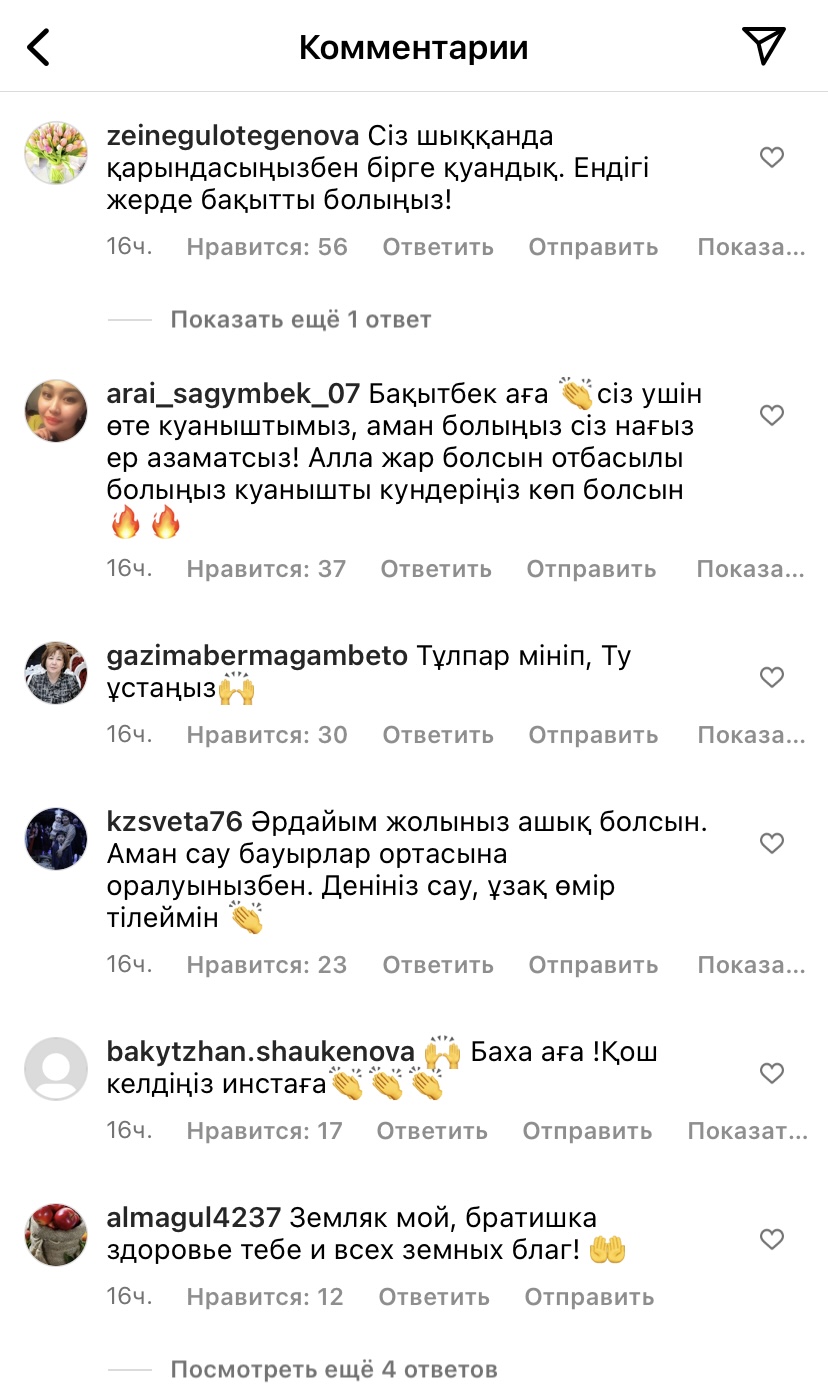
Task: Go back from the comments screen
Action: (x=38, y=47)
